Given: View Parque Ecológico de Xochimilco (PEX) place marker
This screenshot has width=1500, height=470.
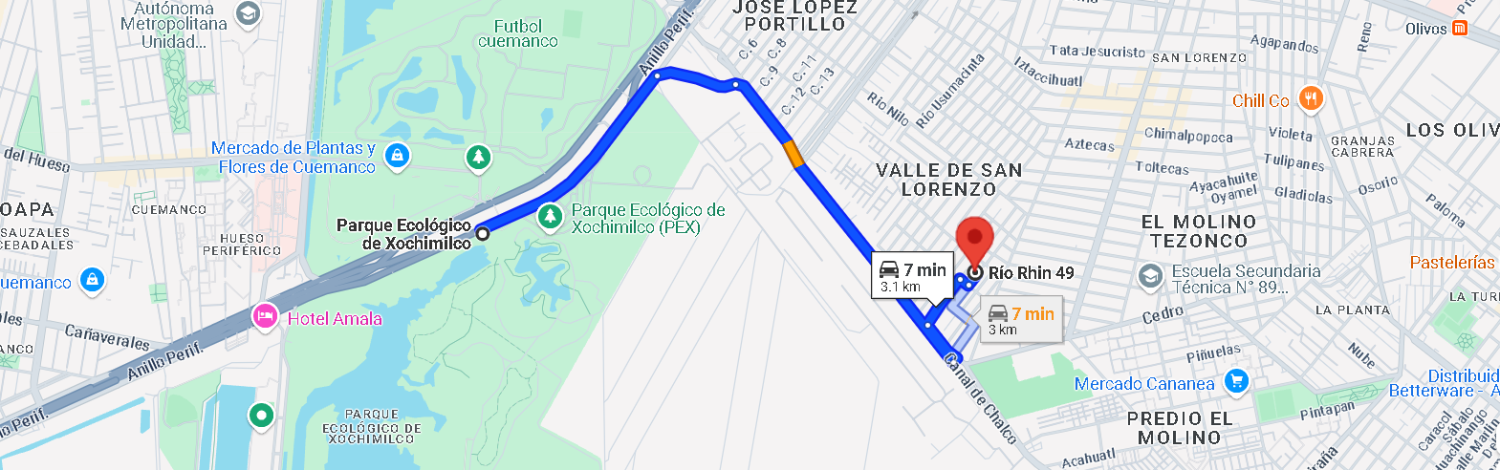Looking at the screenshot, I should point(549,215).
